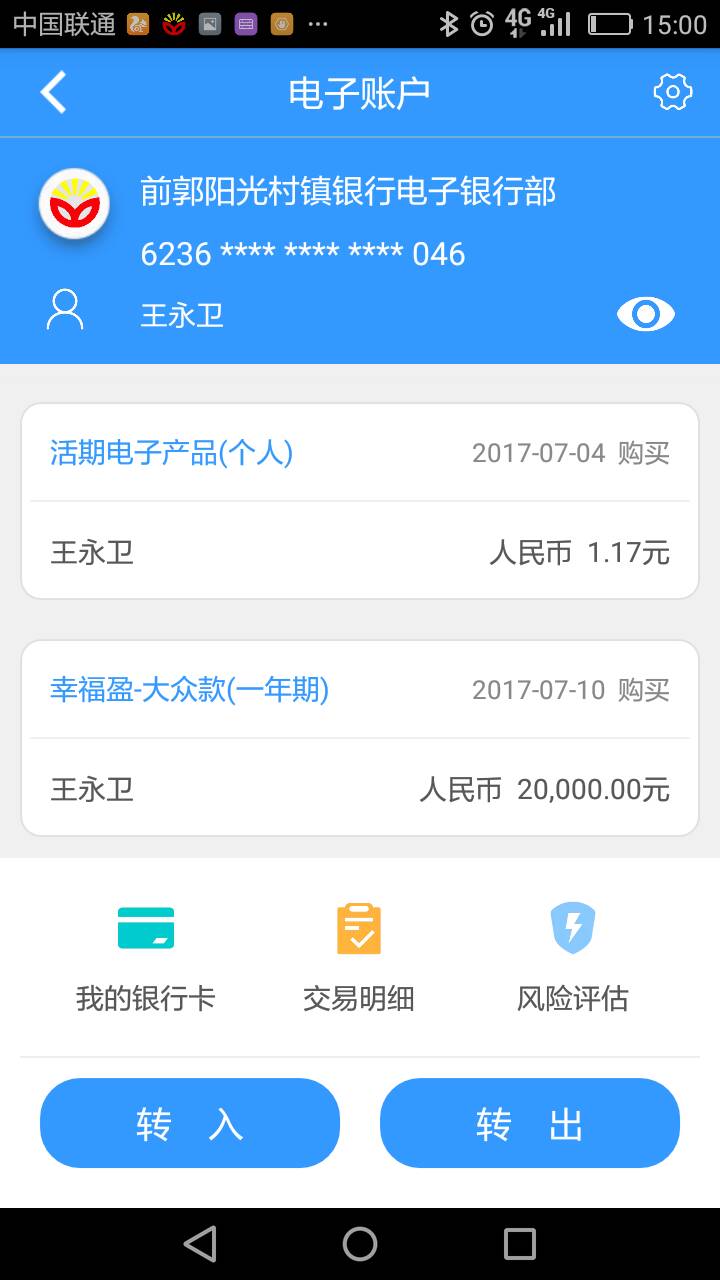This screenshot has height=1280, width=720.
Task: Tap the 转入 transfer-in button
Action: [190, 1123]
